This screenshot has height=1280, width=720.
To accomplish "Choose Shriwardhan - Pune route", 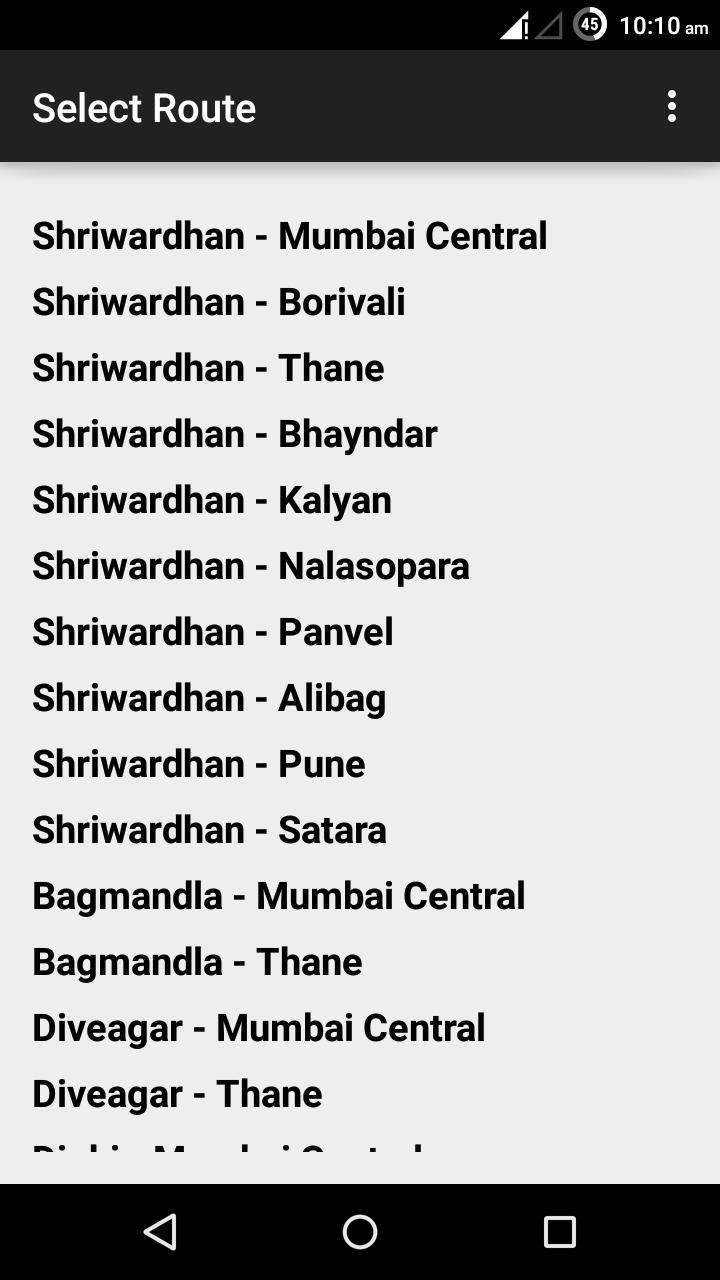I will [x=198, y=764].
